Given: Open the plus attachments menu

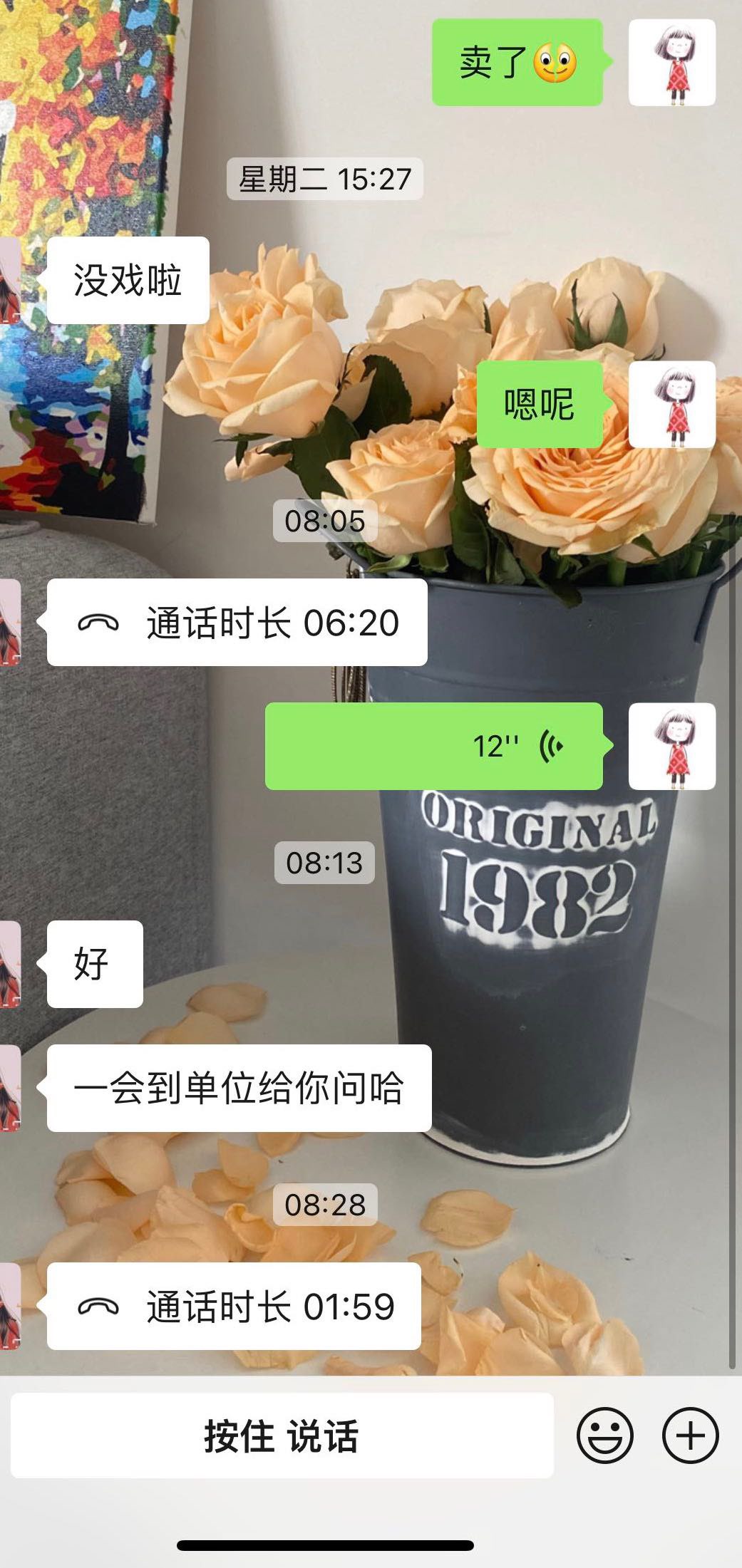Looking at the screenshot, I should click(x=690, y=1435).
